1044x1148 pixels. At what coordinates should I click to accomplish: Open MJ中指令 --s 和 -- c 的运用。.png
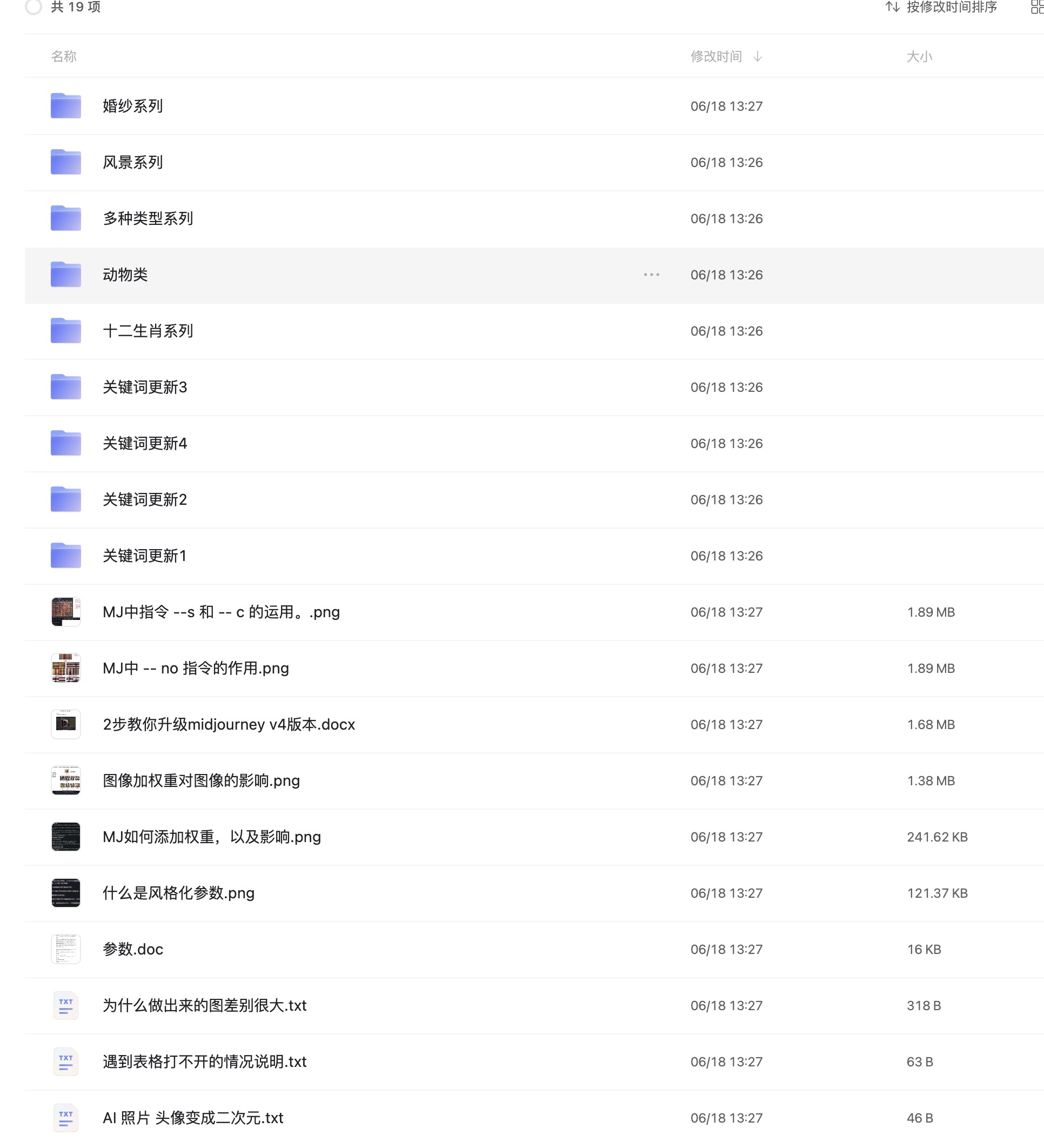click(x=221, y=612)
